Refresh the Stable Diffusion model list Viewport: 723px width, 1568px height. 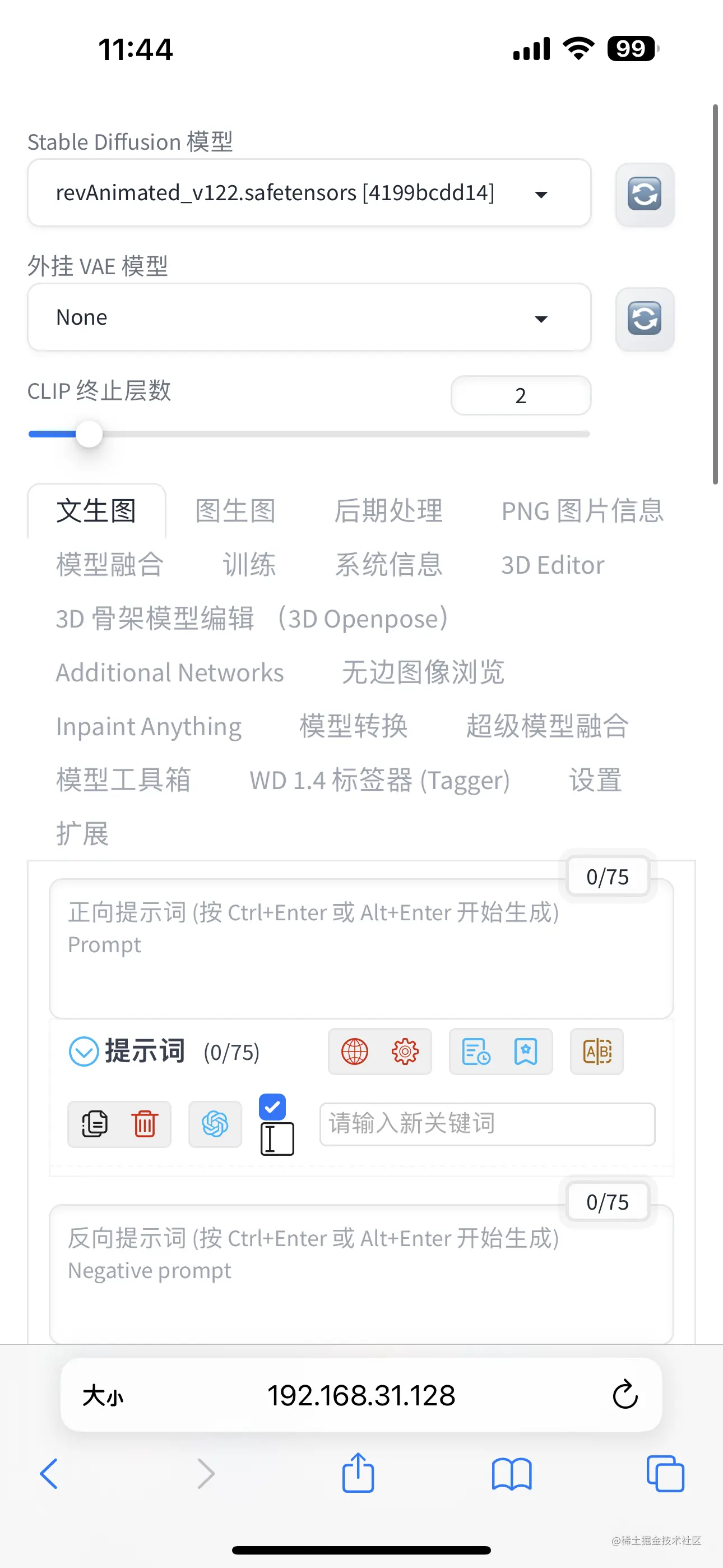tap(645, 194)
